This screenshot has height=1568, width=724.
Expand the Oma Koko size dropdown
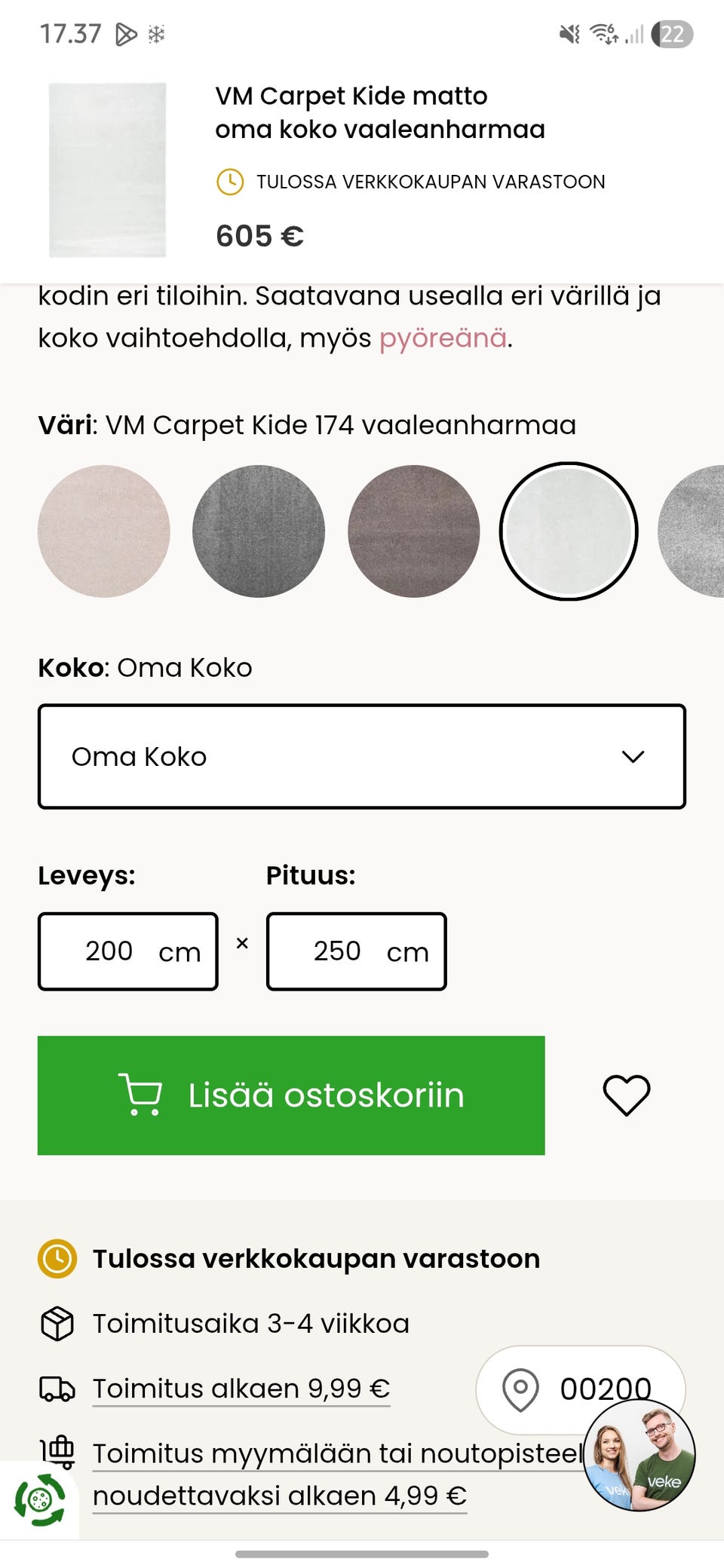click(x=362, y=756)
